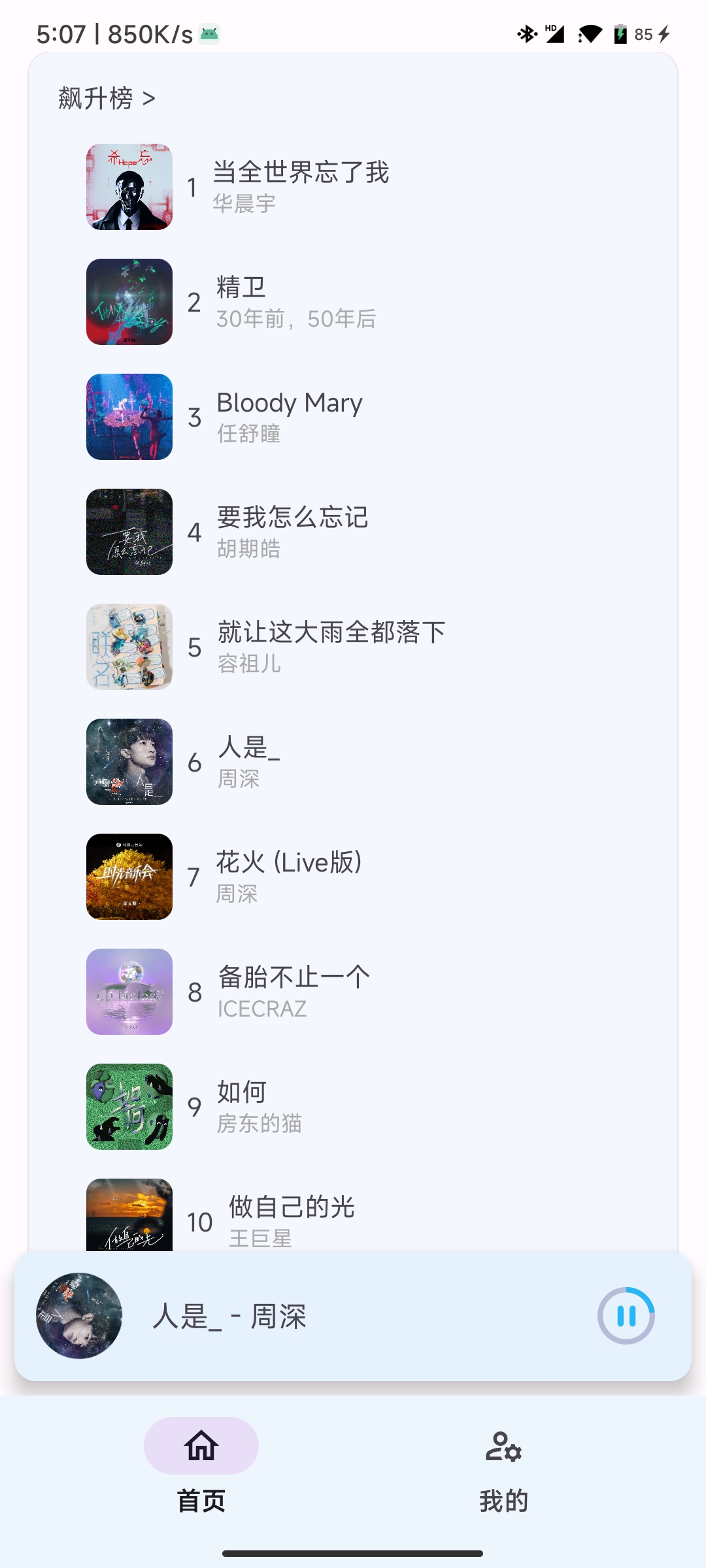
Task: Play 如何 by 房东的猫
Action: (x=259, y=1107)
